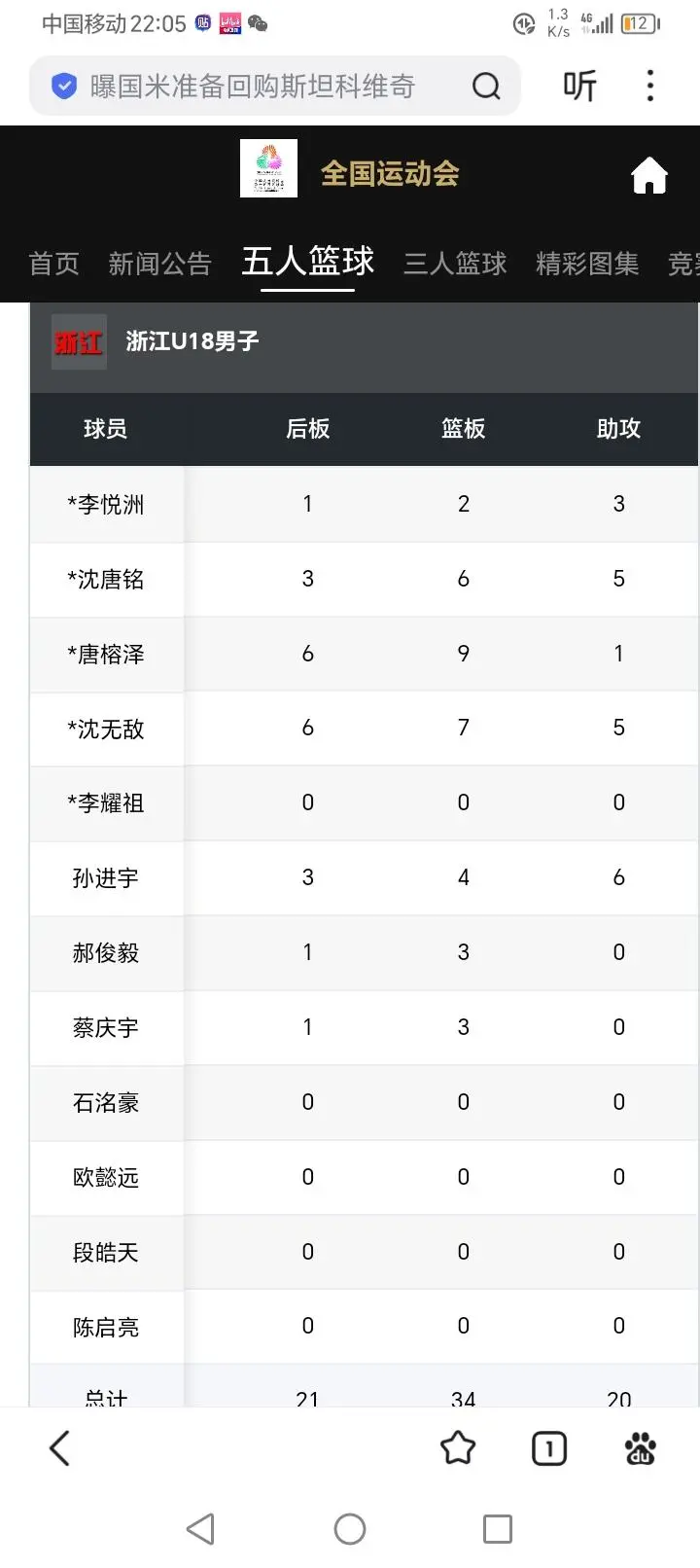Tap the search magnifier icon
Viewport: 700px width, 1568px height.
(x=486, y=87)
